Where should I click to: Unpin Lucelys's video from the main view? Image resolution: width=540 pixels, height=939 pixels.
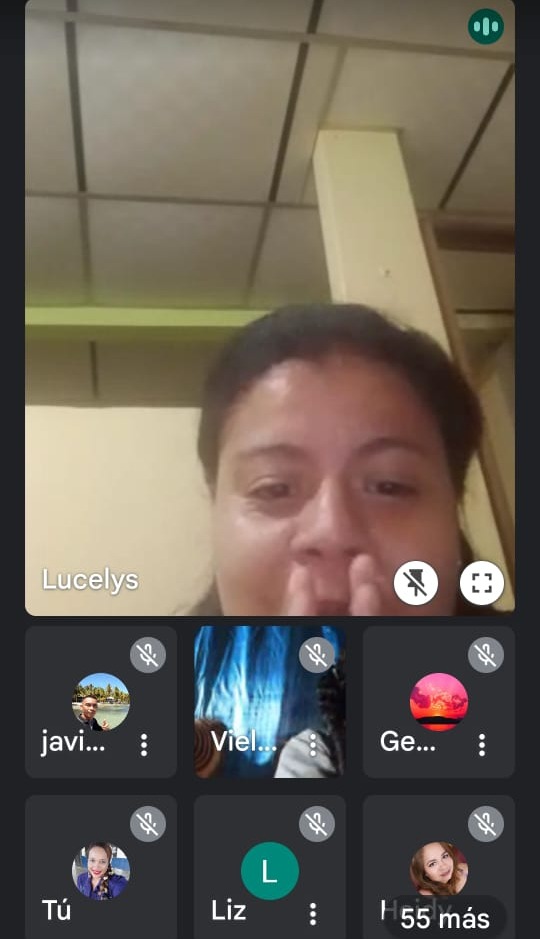415,583
